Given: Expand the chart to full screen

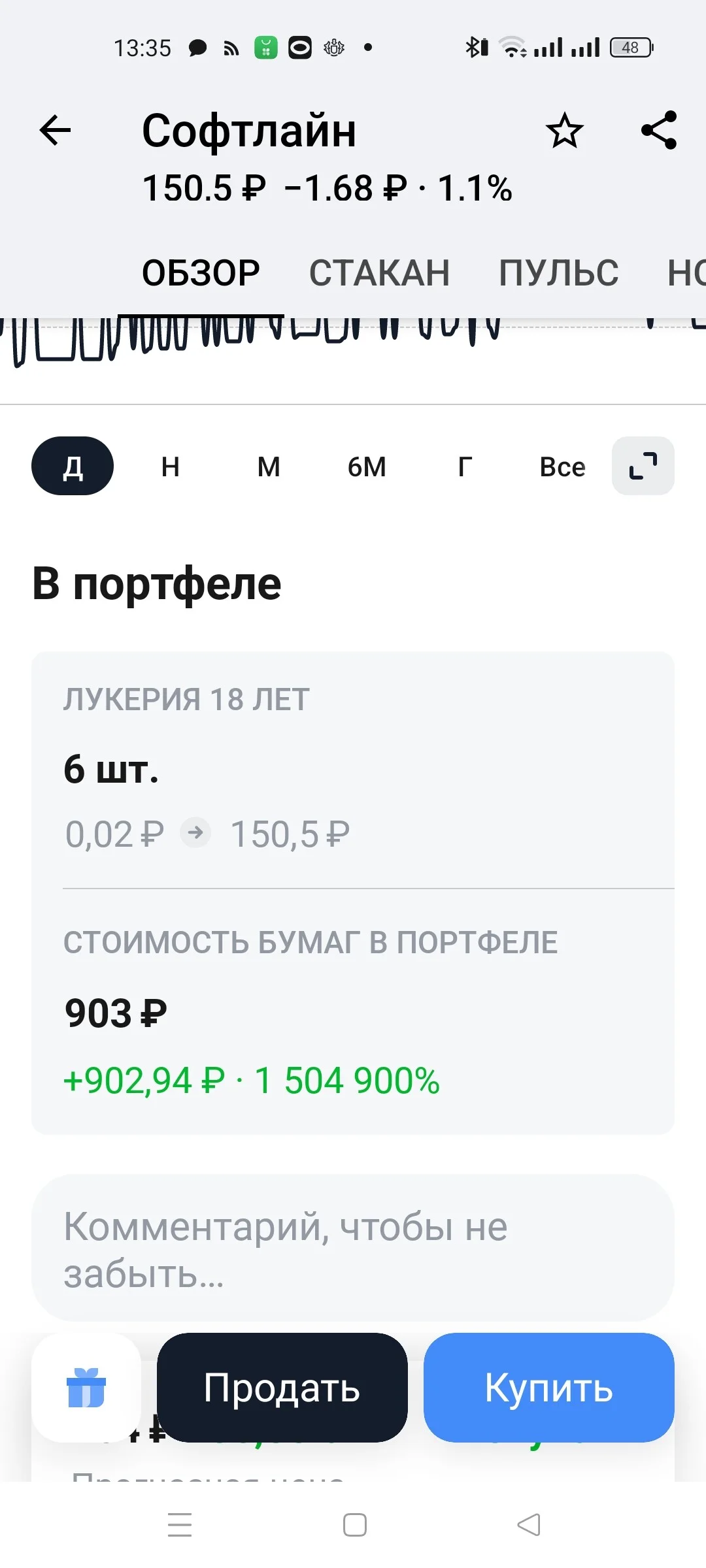Looking at the screenshot, I should point(643,466).
